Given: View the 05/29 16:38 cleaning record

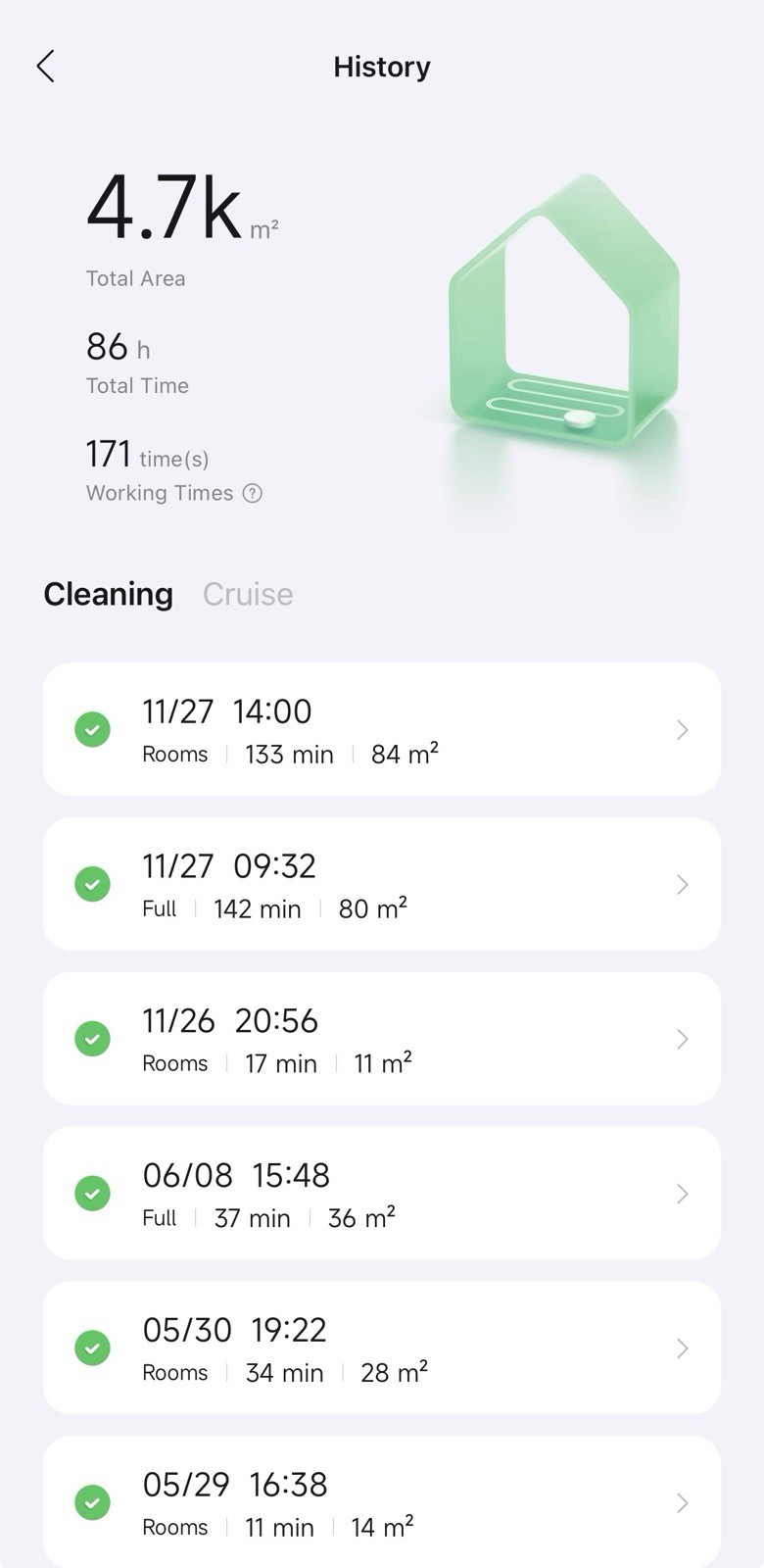Looking at the screenshot, I should tap(381, 1501).
